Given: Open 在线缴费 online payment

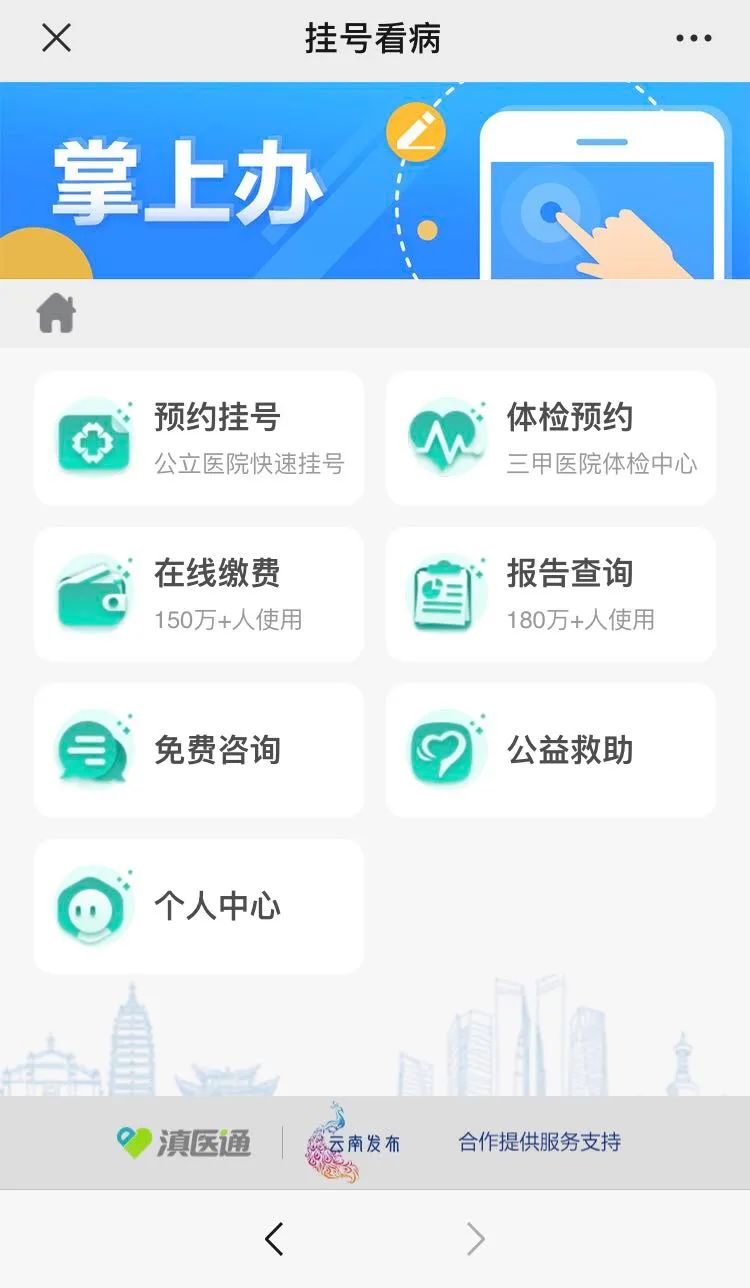Looking at the screenshot, I should tap(199, 594).
